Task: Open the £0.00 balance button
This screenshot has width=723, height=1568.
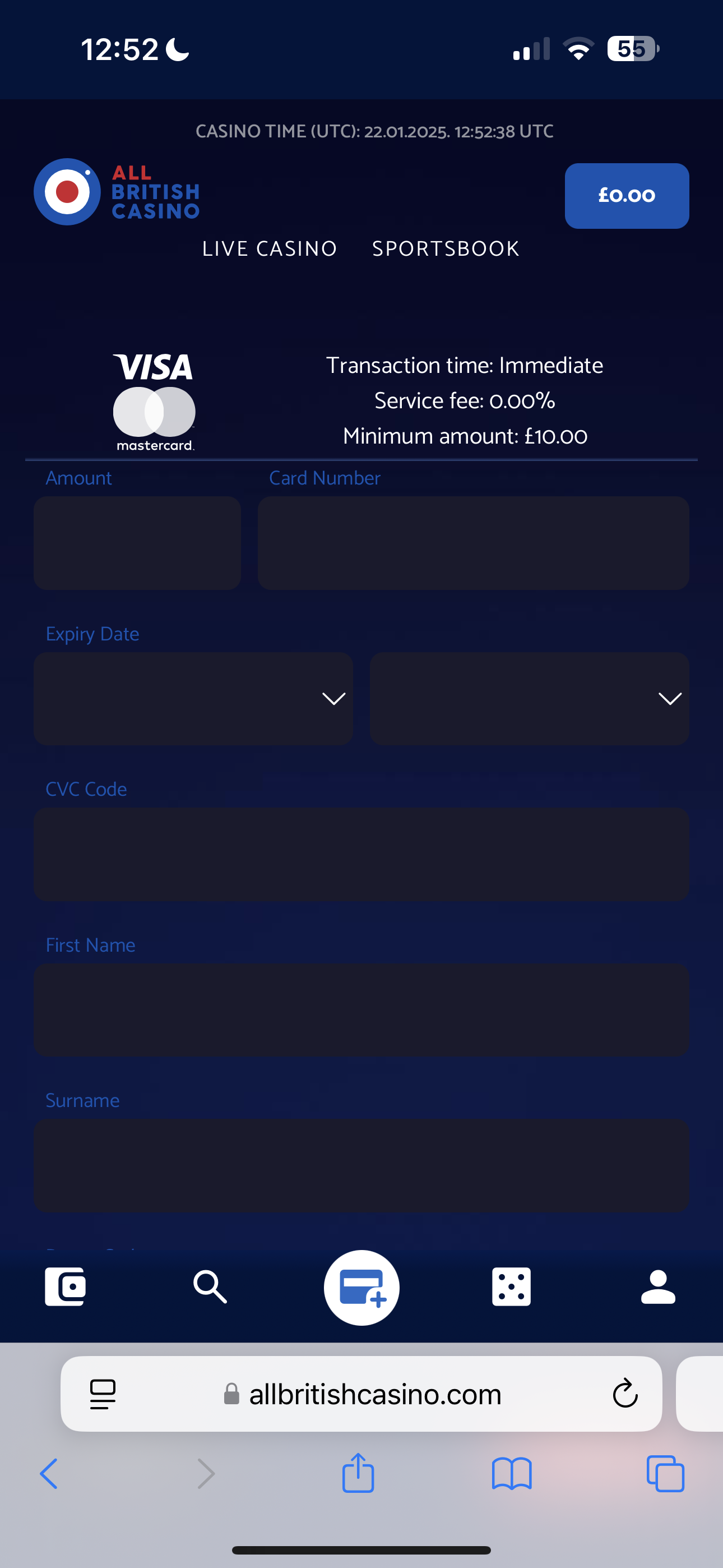Action: pyautogui.click(x=626, y=195)
